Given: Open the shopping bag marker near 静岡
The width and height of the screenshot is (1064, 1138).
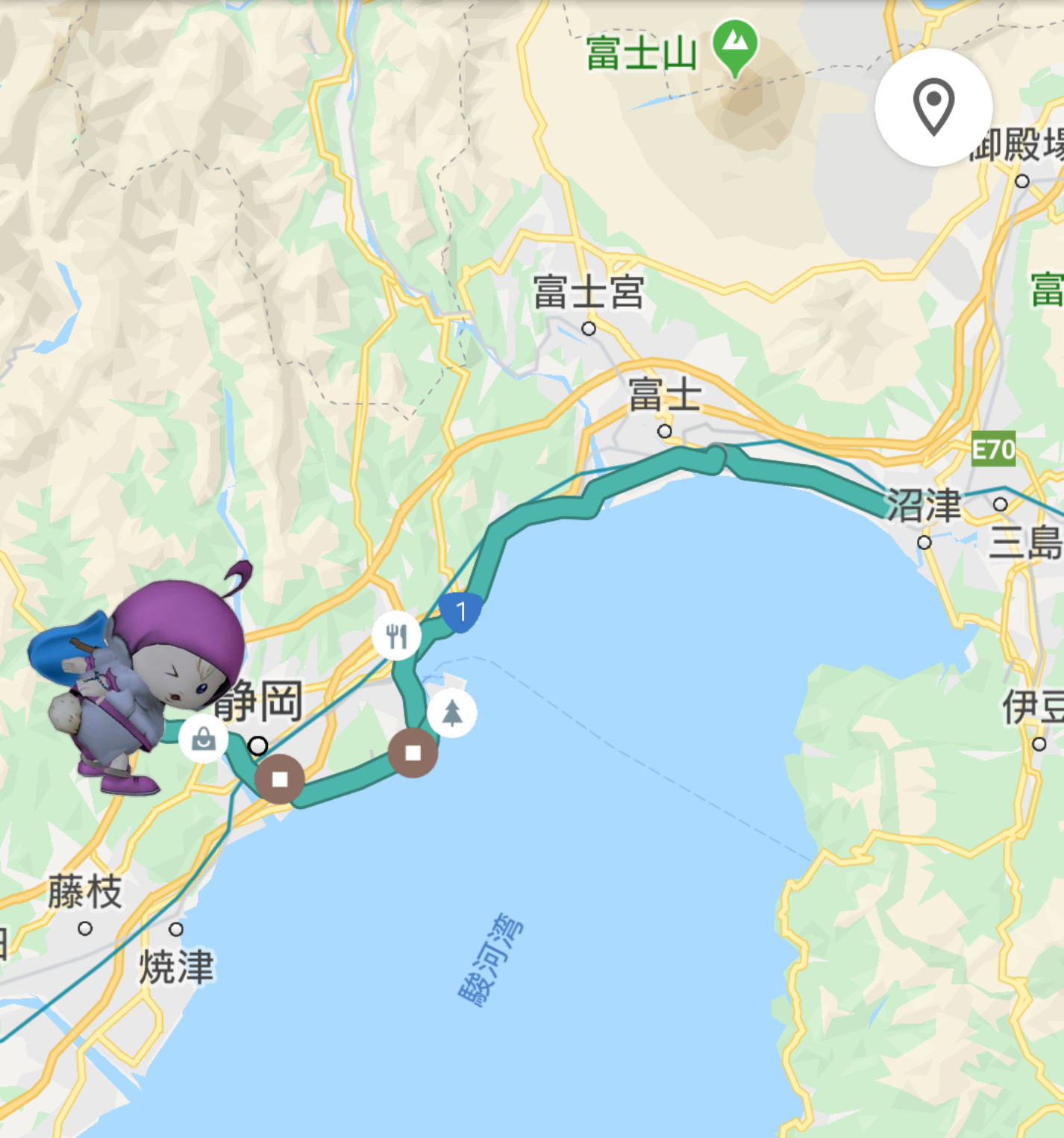Looking at the screenshot, I should click(x=203, y=739).
